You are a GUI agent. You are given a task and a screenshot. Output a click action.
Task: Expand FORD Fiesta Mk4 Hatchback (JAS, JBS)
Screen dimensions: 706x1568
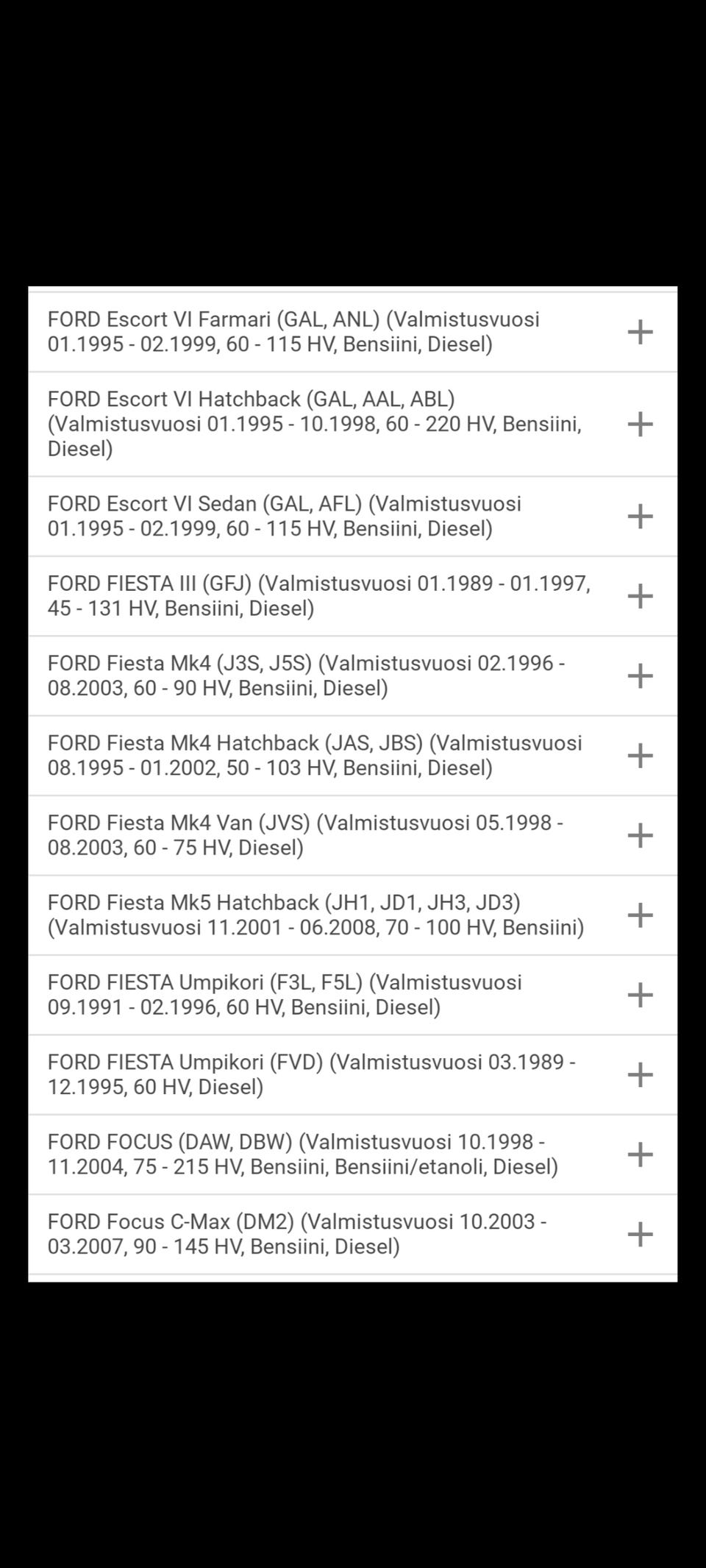point(640,756)
